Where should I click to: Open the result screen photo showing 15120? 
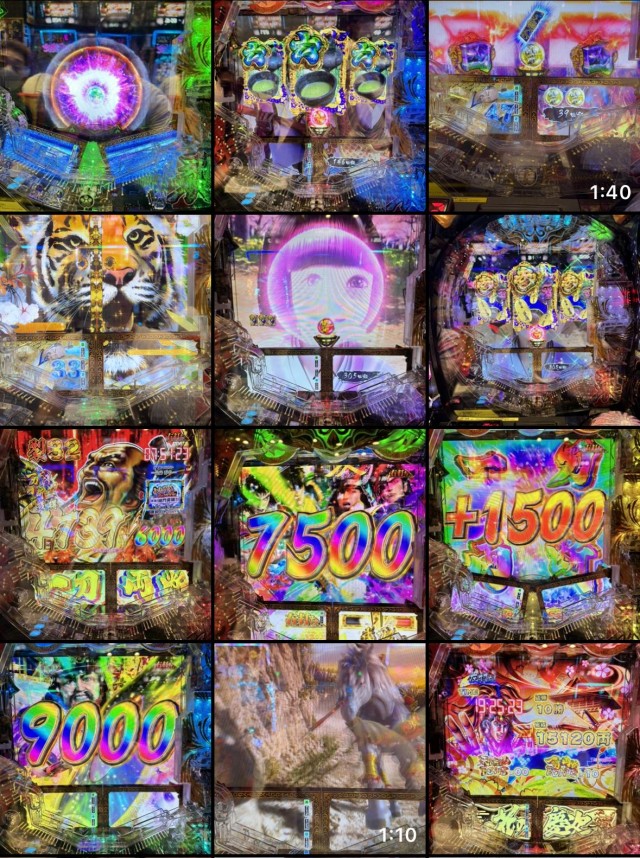tap(534, 750)
